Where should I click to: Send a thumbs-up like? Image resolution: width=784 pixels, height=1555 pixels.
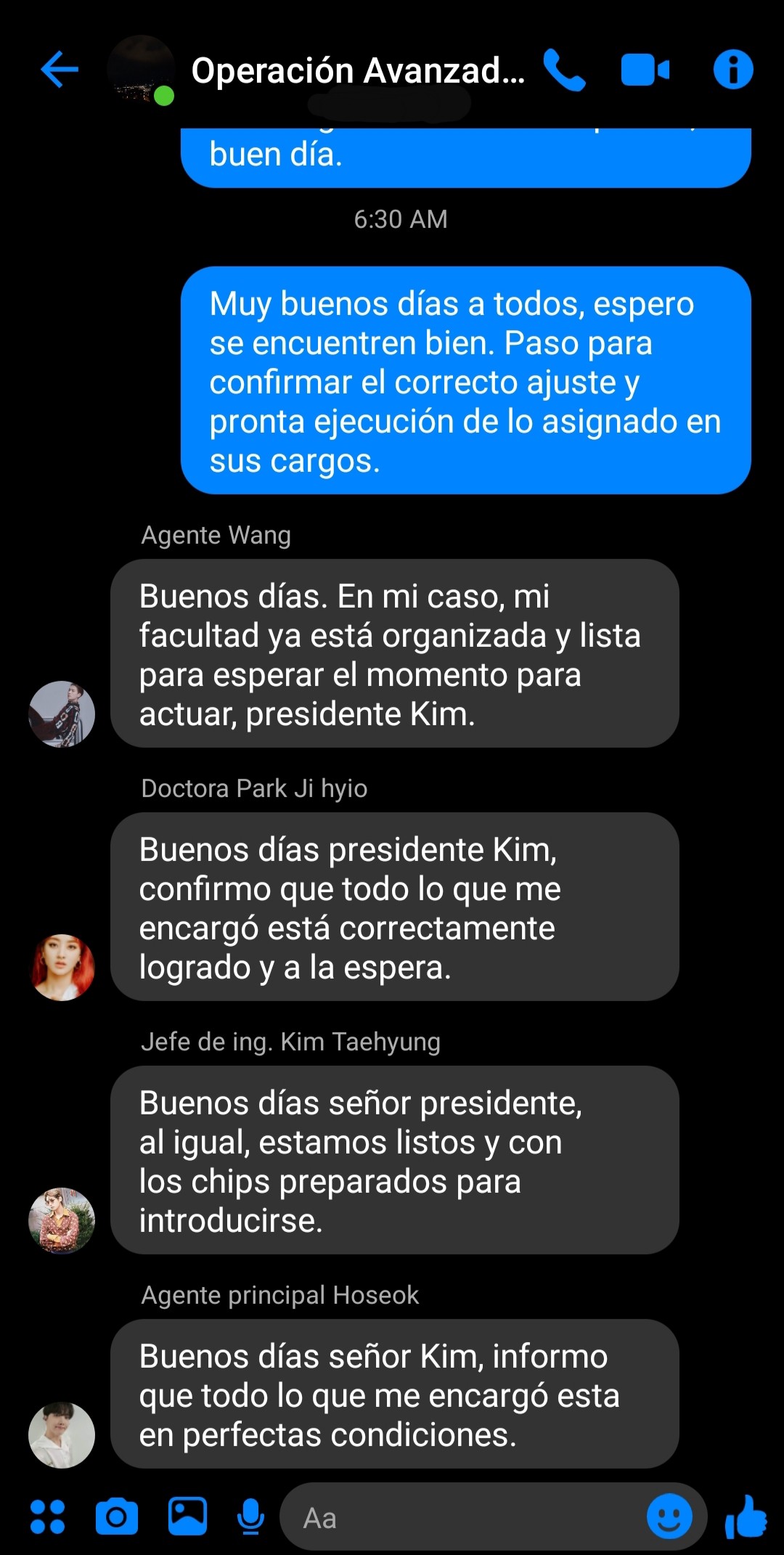pos(746,1517)
